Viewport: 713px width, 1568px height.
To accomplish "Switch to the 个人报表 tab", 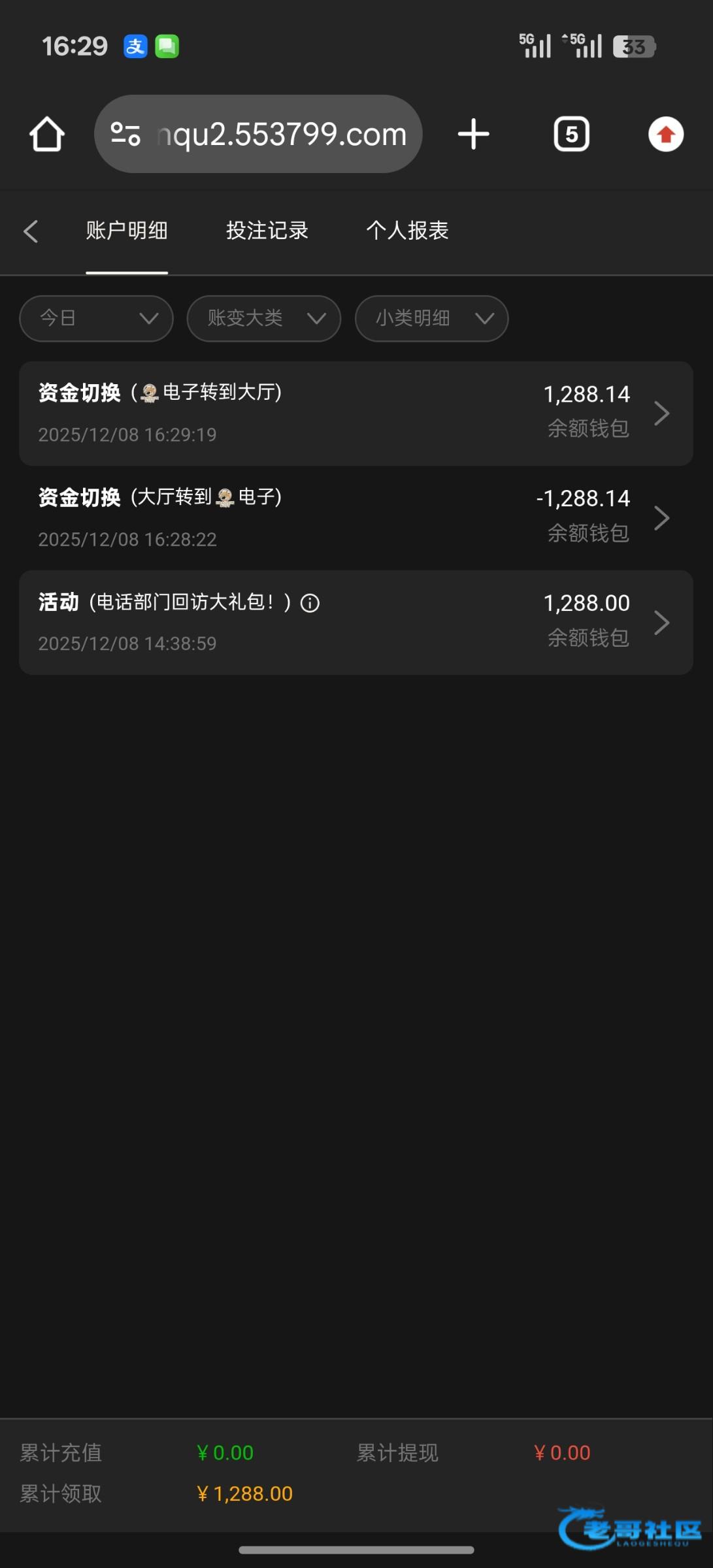I will click(x=407, y=231).
